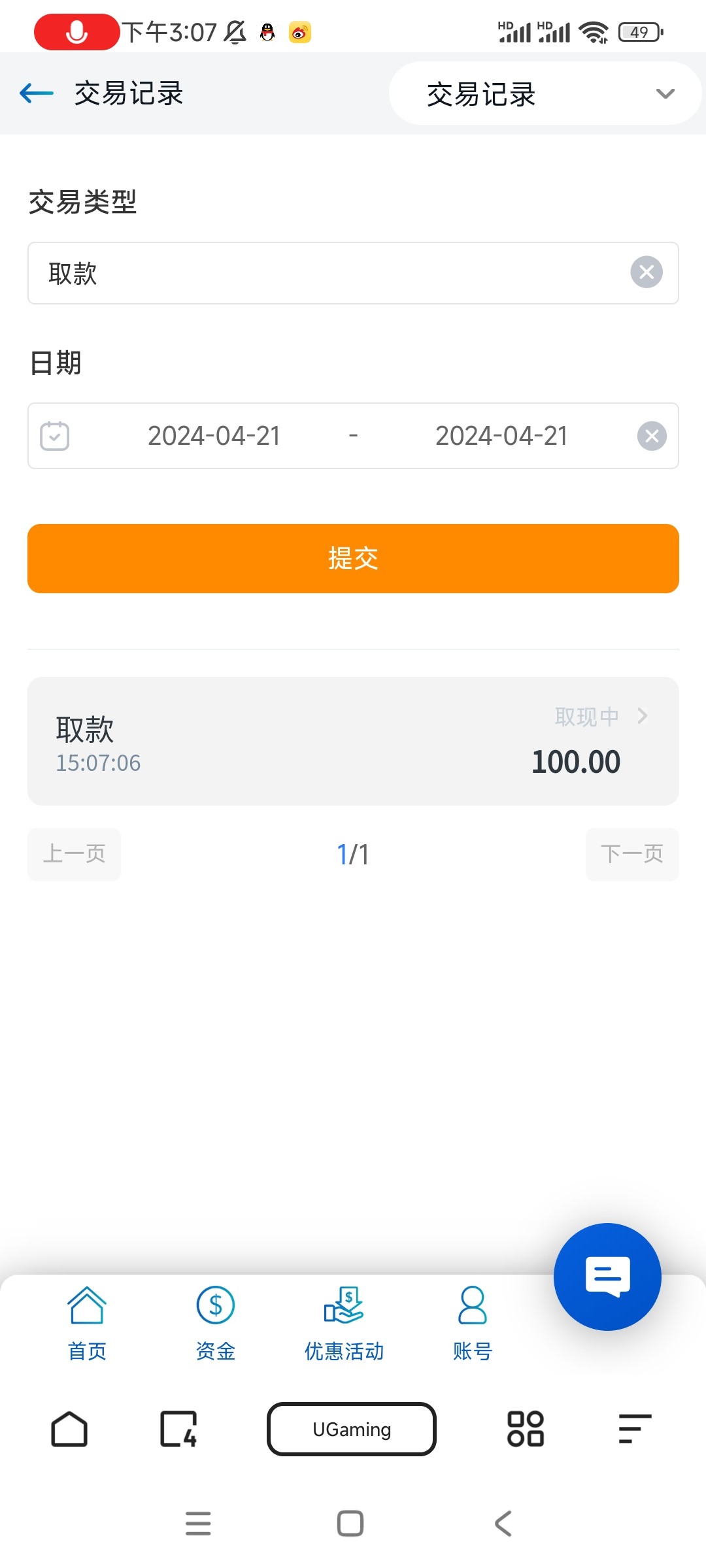
Task: Expand the 取现中 withdrawal record details
Action: click(x=642, y=716)
